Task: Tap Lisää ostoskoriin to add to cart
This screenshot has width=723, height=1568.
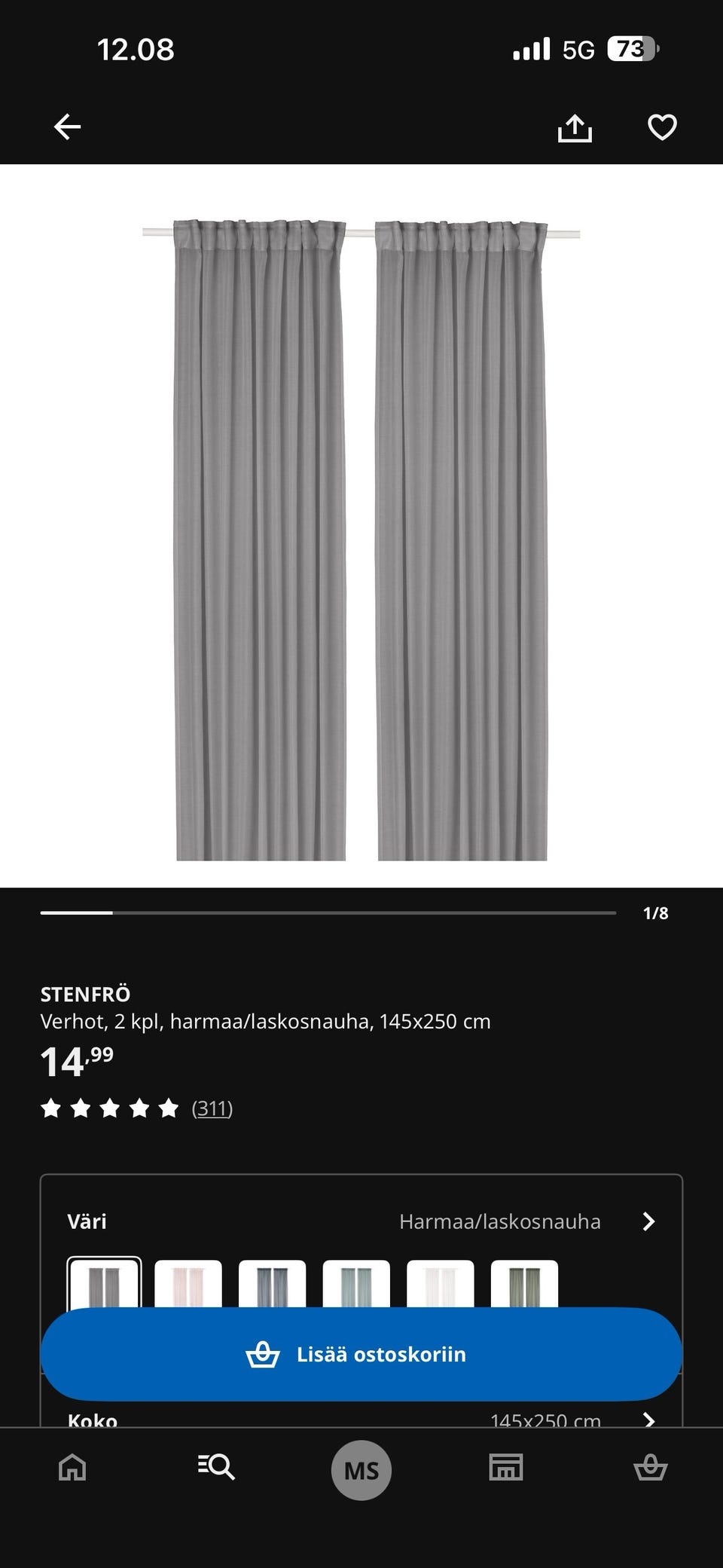Action: [361, 1354]
